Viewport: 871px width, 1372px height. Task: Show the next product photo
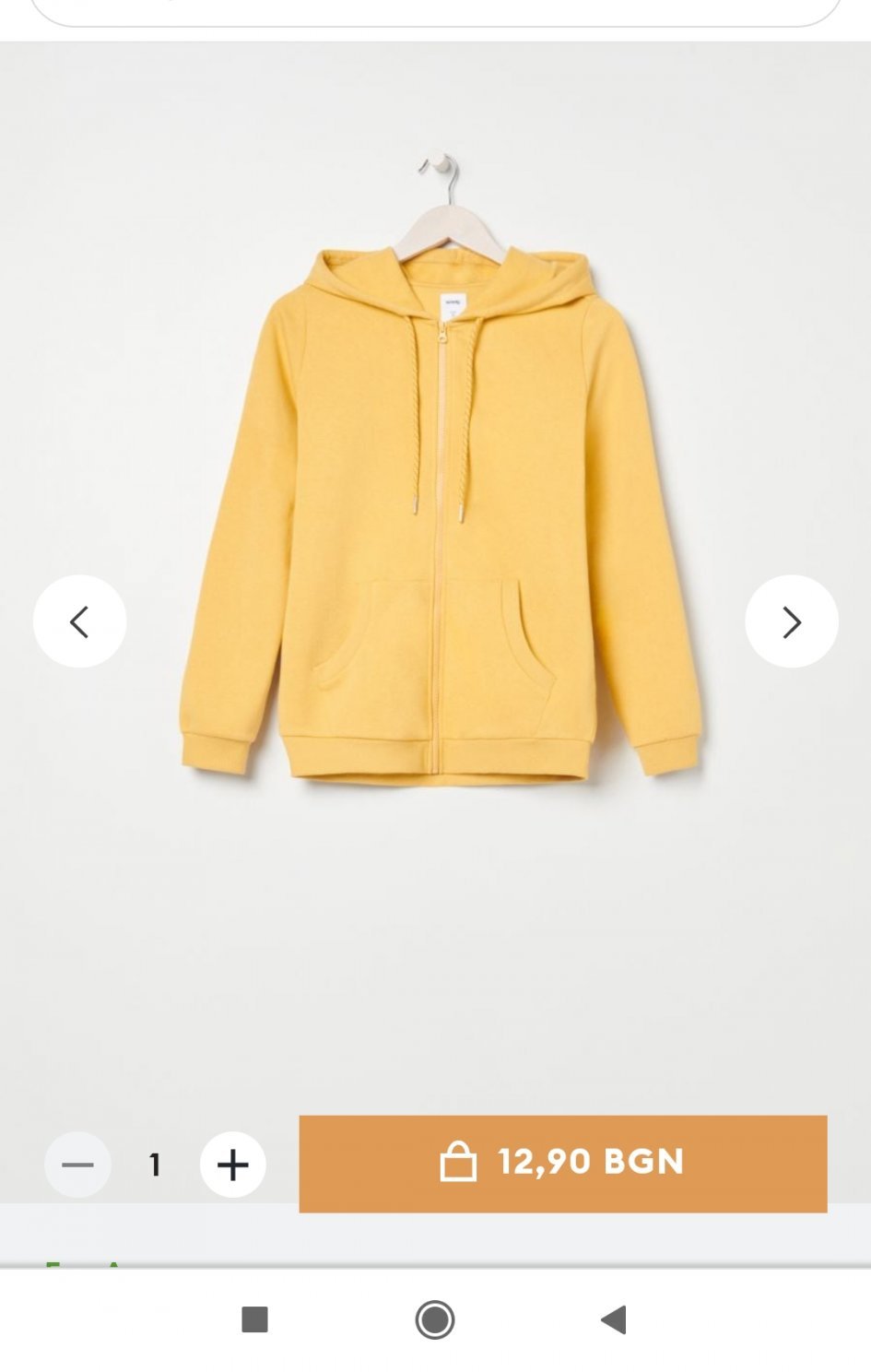click(x=791, y=621)
